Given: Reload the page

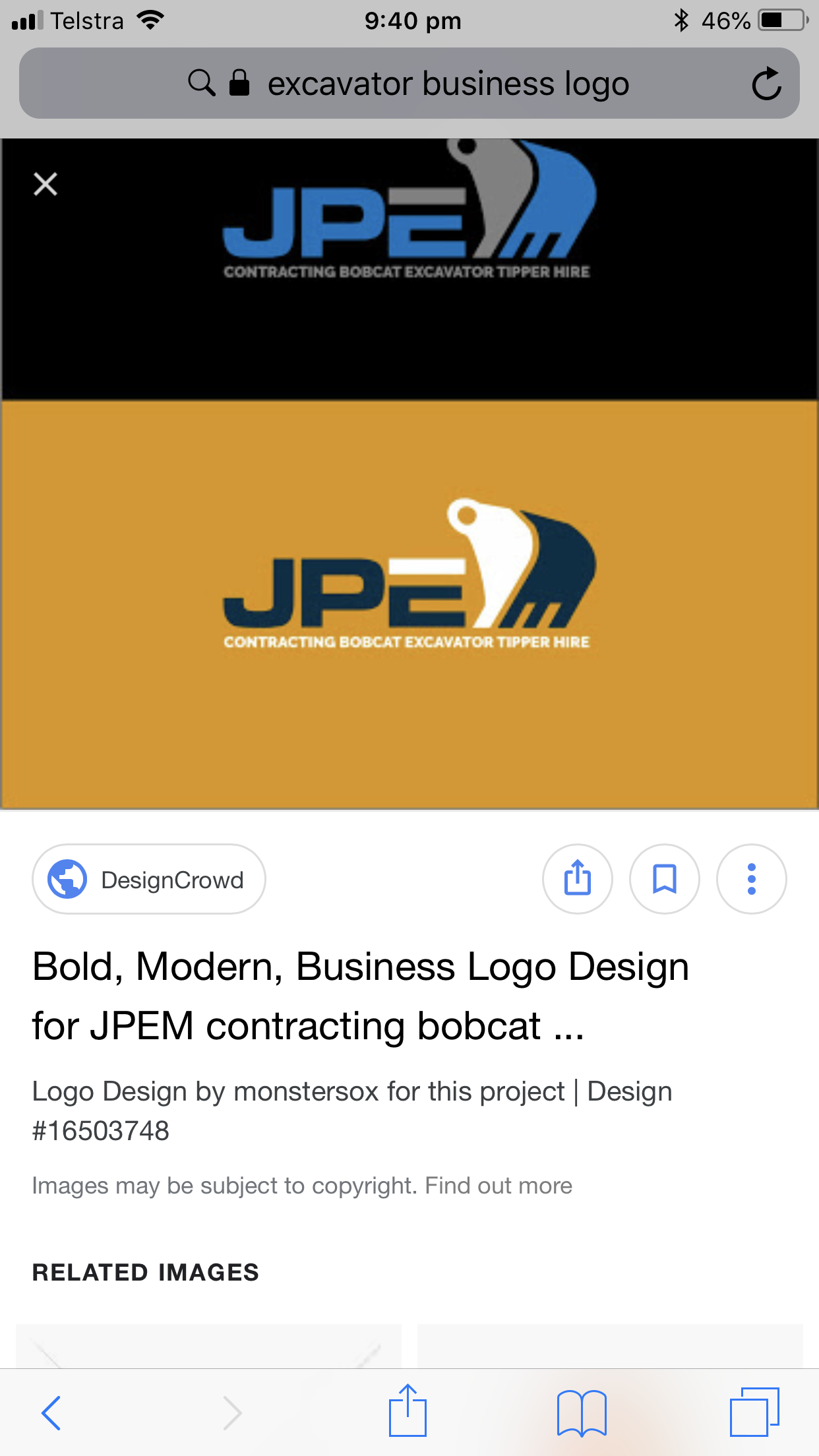Looking at the screenshot, I should coord(766,84).
